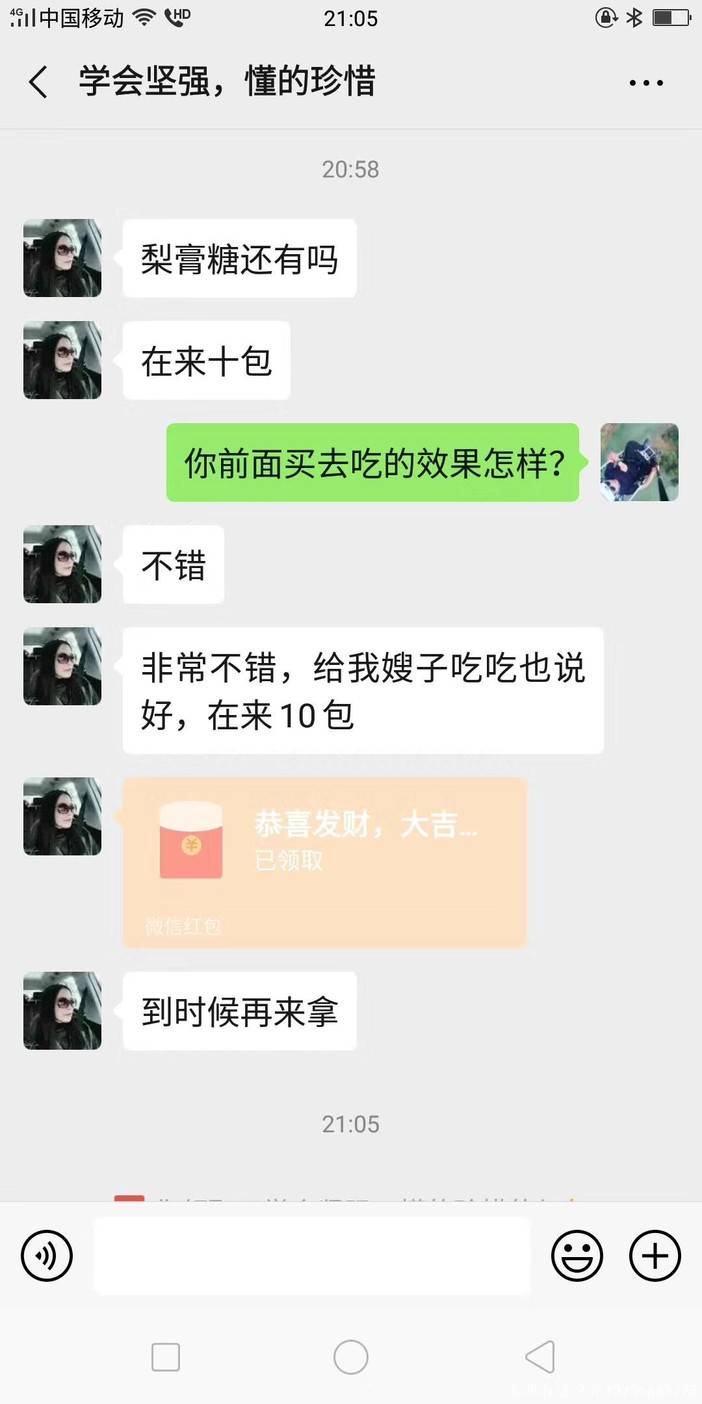Open the emoji sticker panel

tap(578, 1256)
